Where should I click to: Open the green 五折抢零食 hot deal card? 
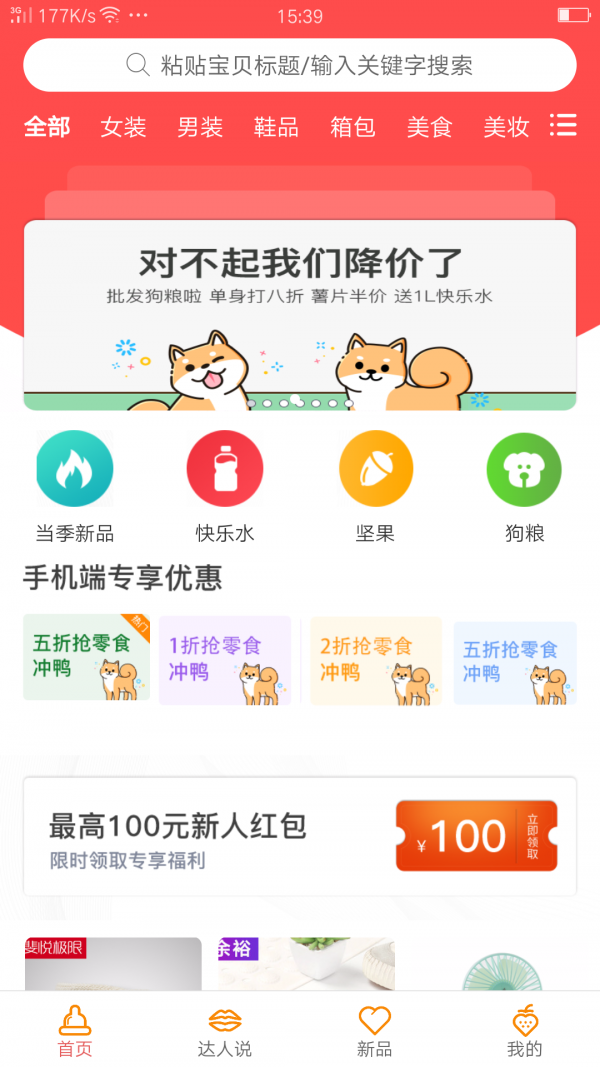tap(86, 657)
